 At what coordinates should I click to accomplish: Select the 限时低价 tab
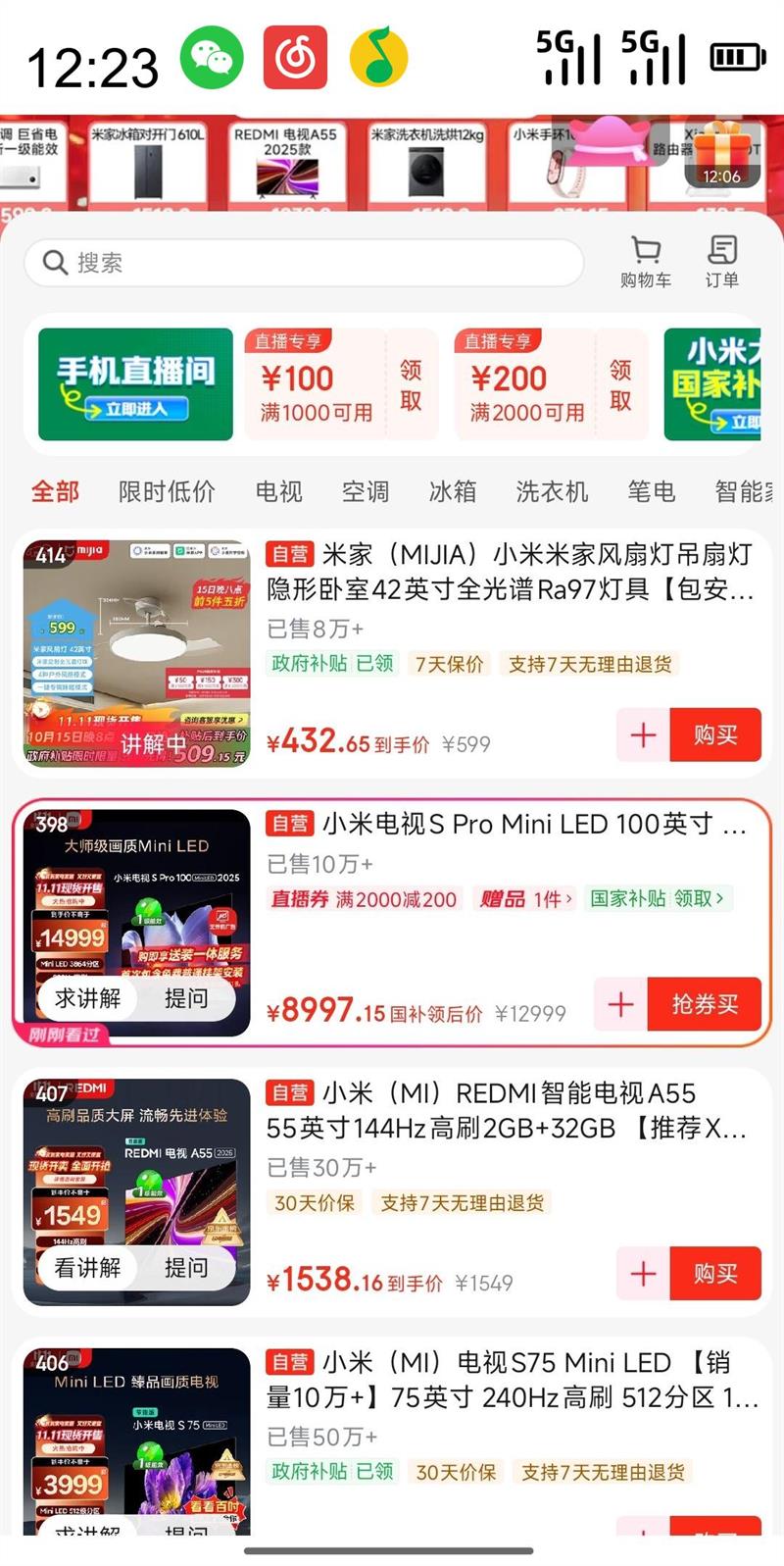pos(166,492)
